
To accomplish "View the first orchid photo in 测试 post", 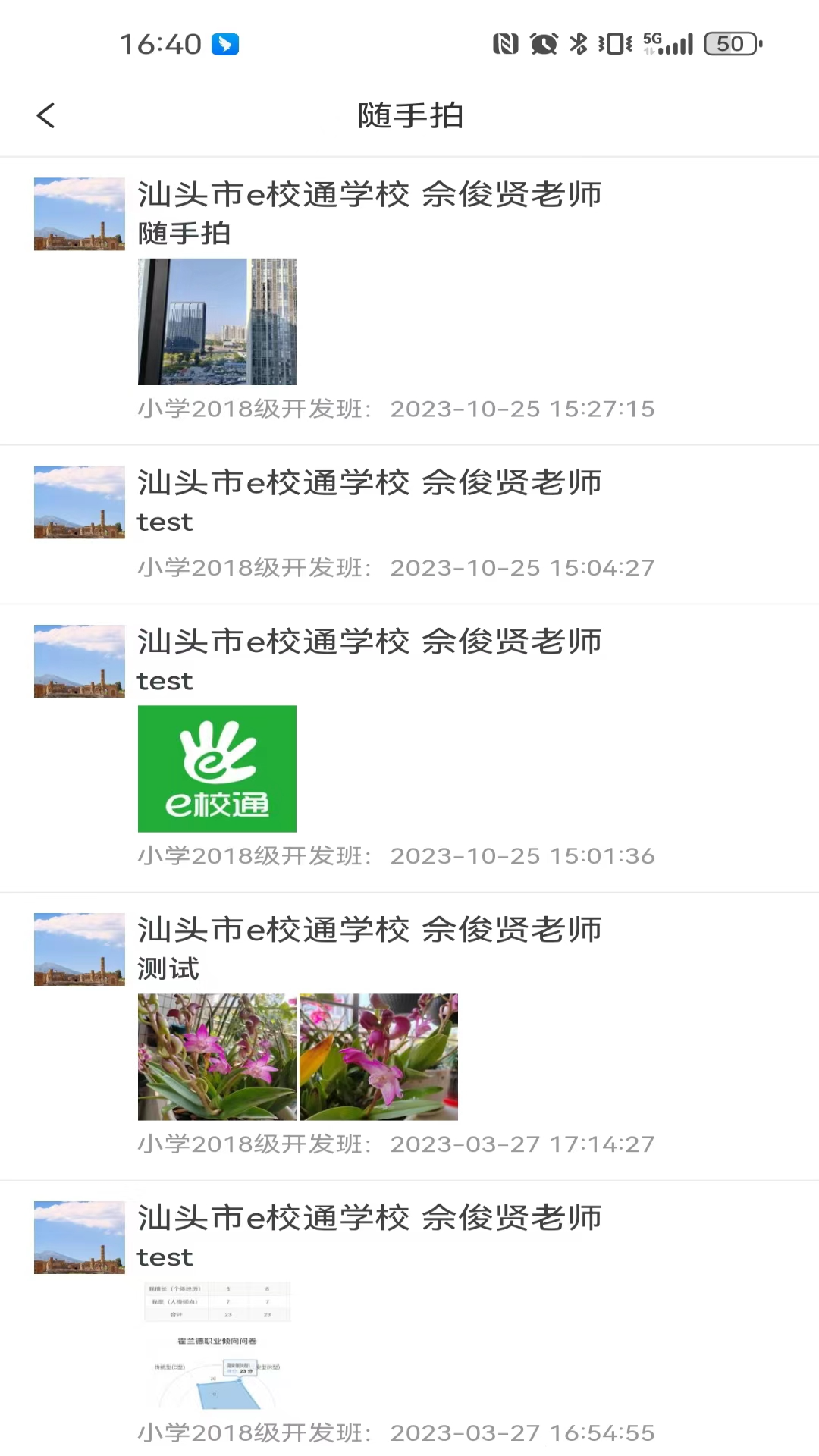I will point(217,1056).
